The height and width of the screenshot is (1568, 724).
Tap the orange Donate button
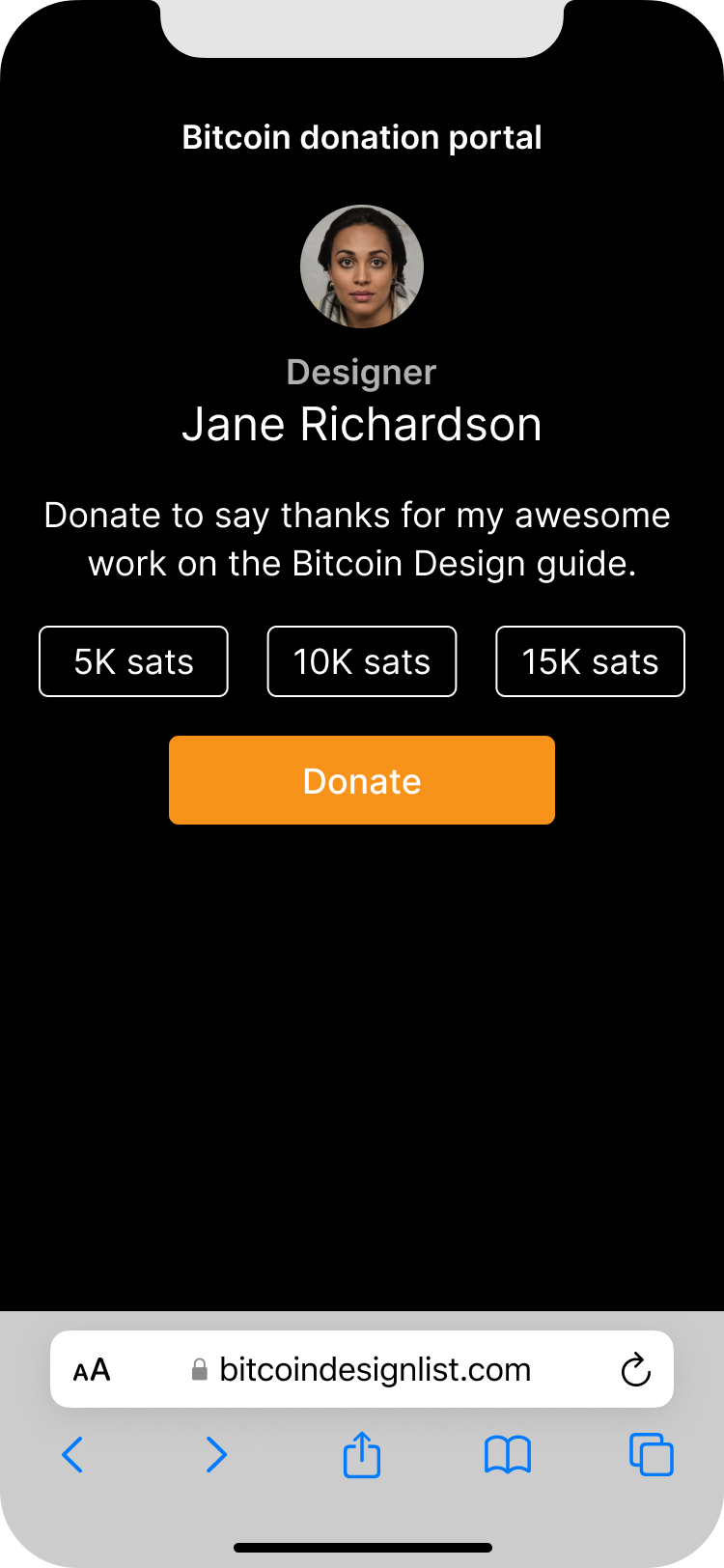(x=362, y=780)
